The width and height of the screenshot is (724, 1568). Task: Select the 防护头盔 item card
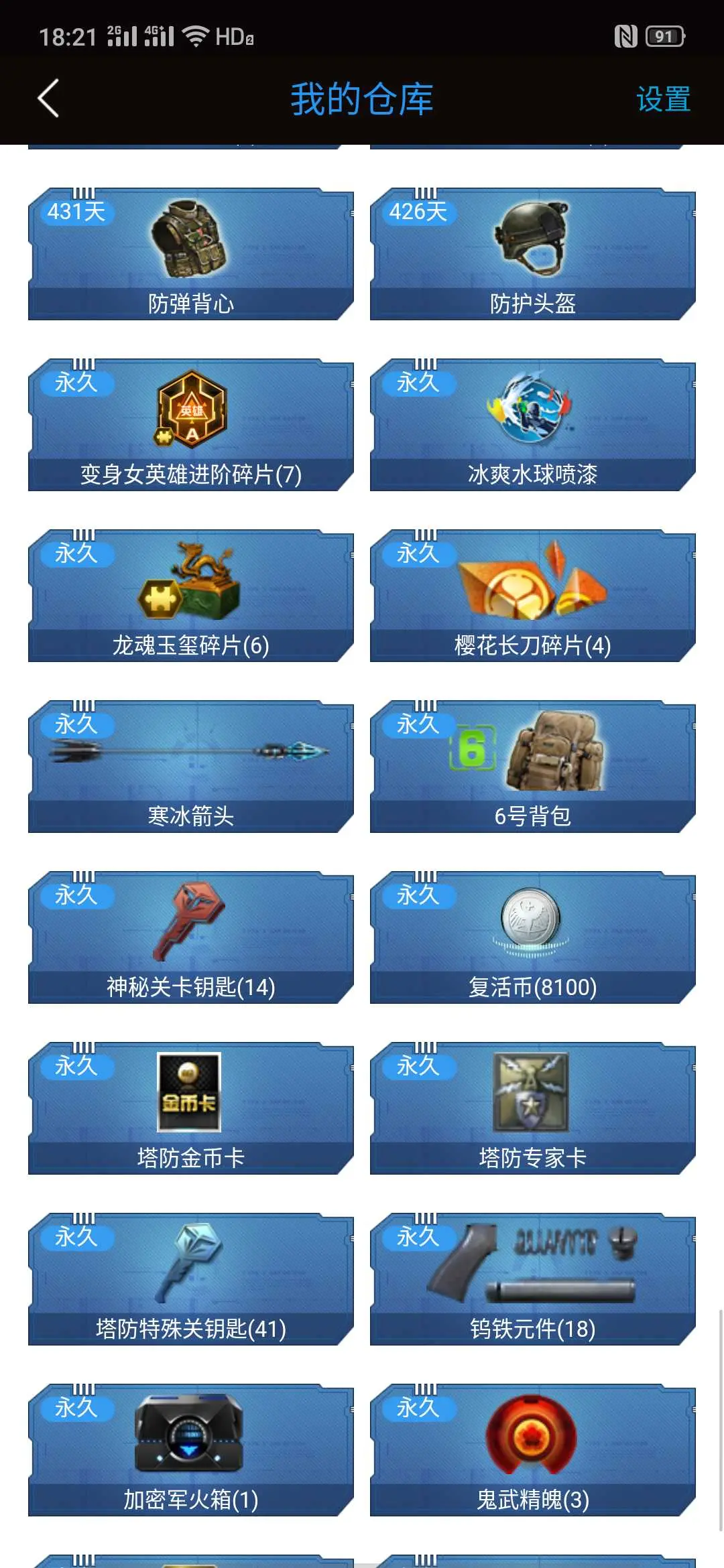coord(533,255)
